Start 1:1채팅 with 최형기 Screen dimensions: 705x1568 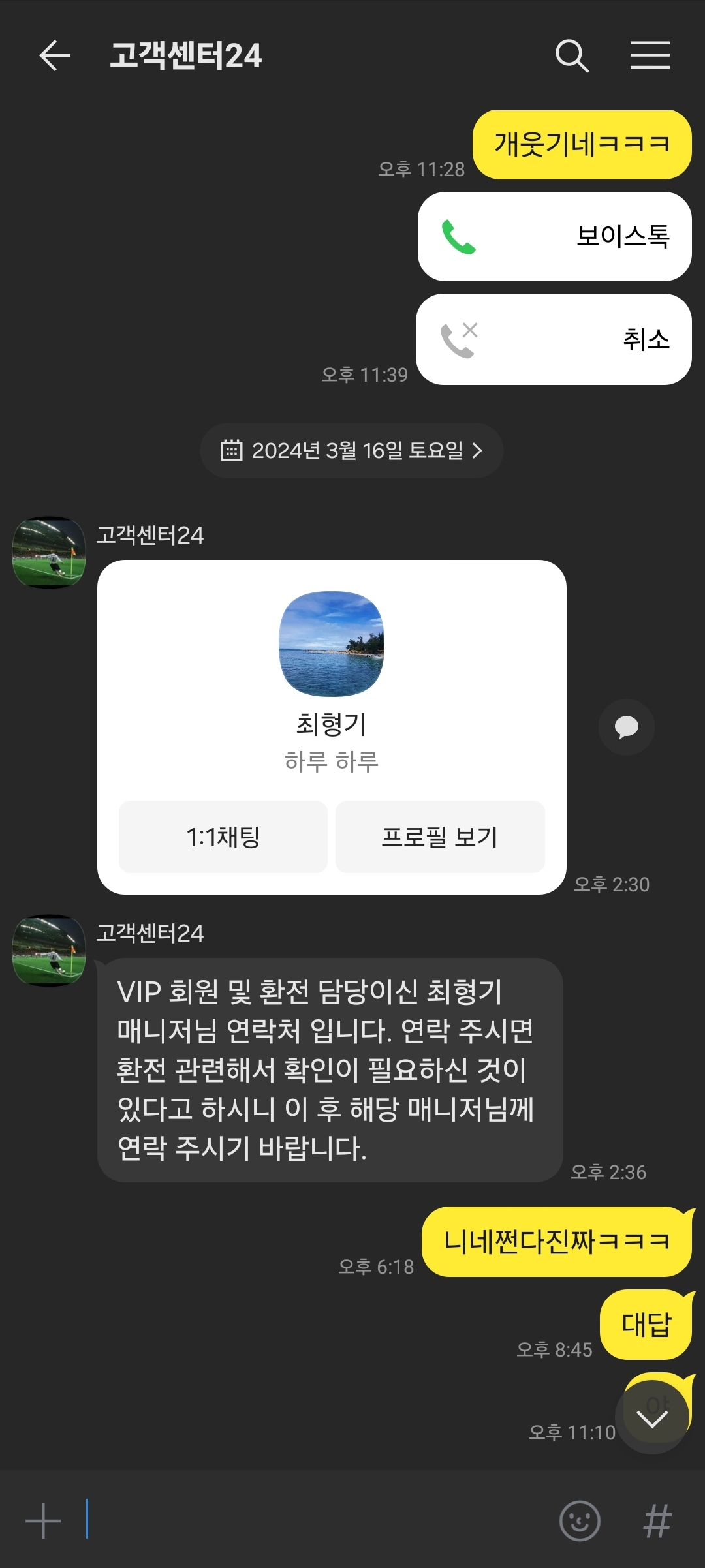point(223,837)
